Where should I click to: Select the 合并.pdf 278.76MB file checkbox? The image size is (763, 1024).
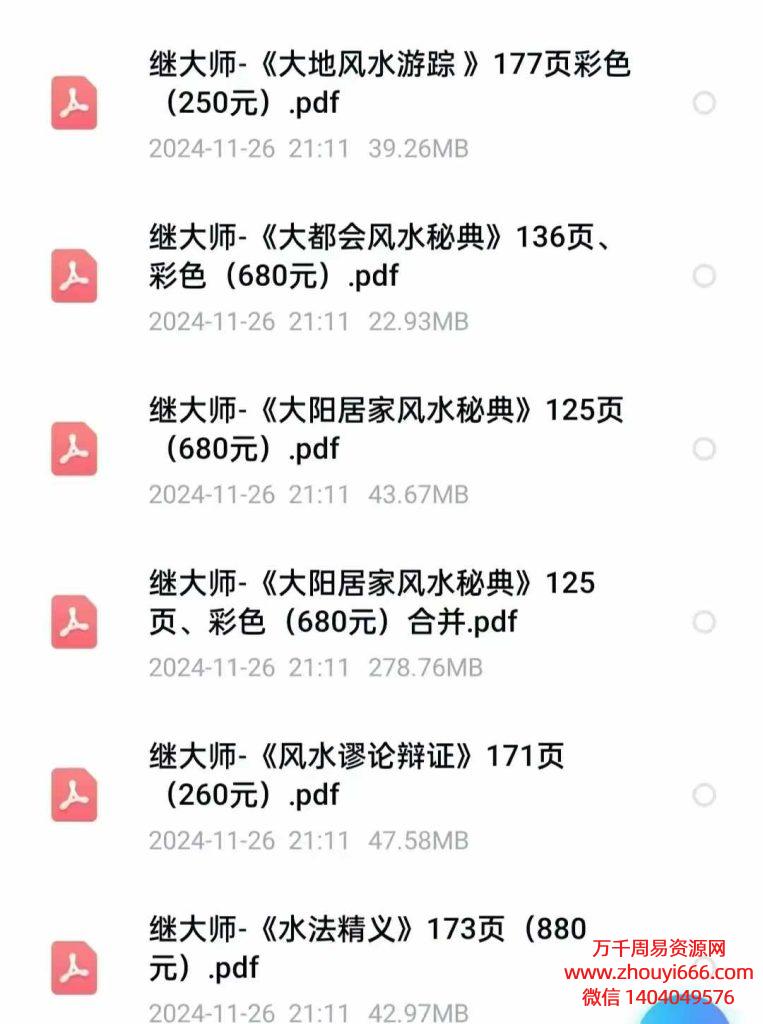coord(704,622)
